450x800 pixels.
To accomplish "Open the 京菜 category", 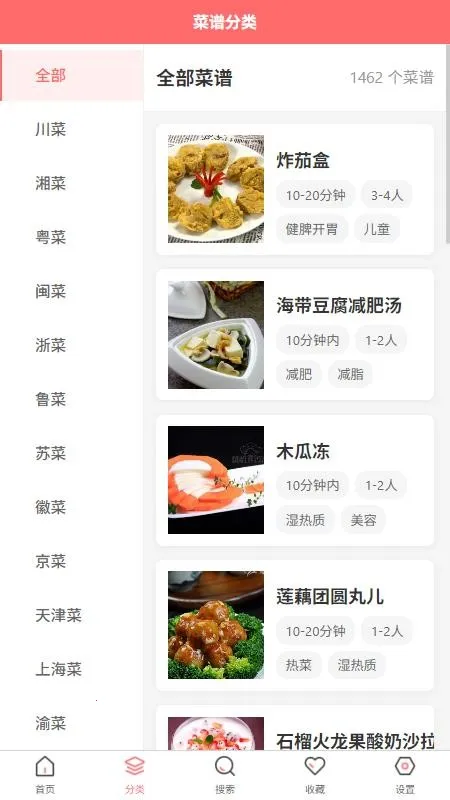I will click(71, 562).
